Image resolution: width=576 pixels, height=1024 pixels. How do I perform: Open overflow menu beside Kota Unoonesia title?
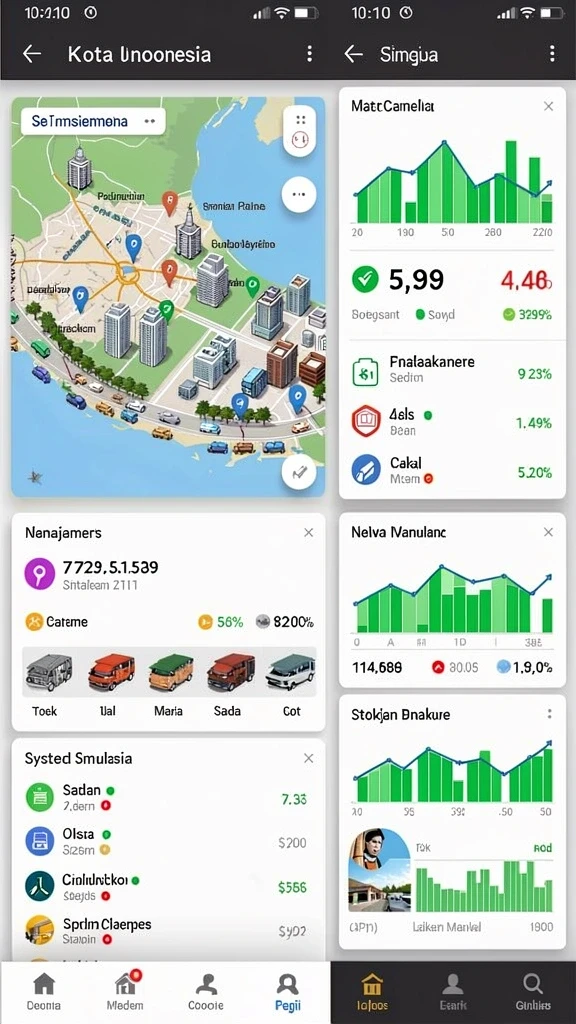310,54
